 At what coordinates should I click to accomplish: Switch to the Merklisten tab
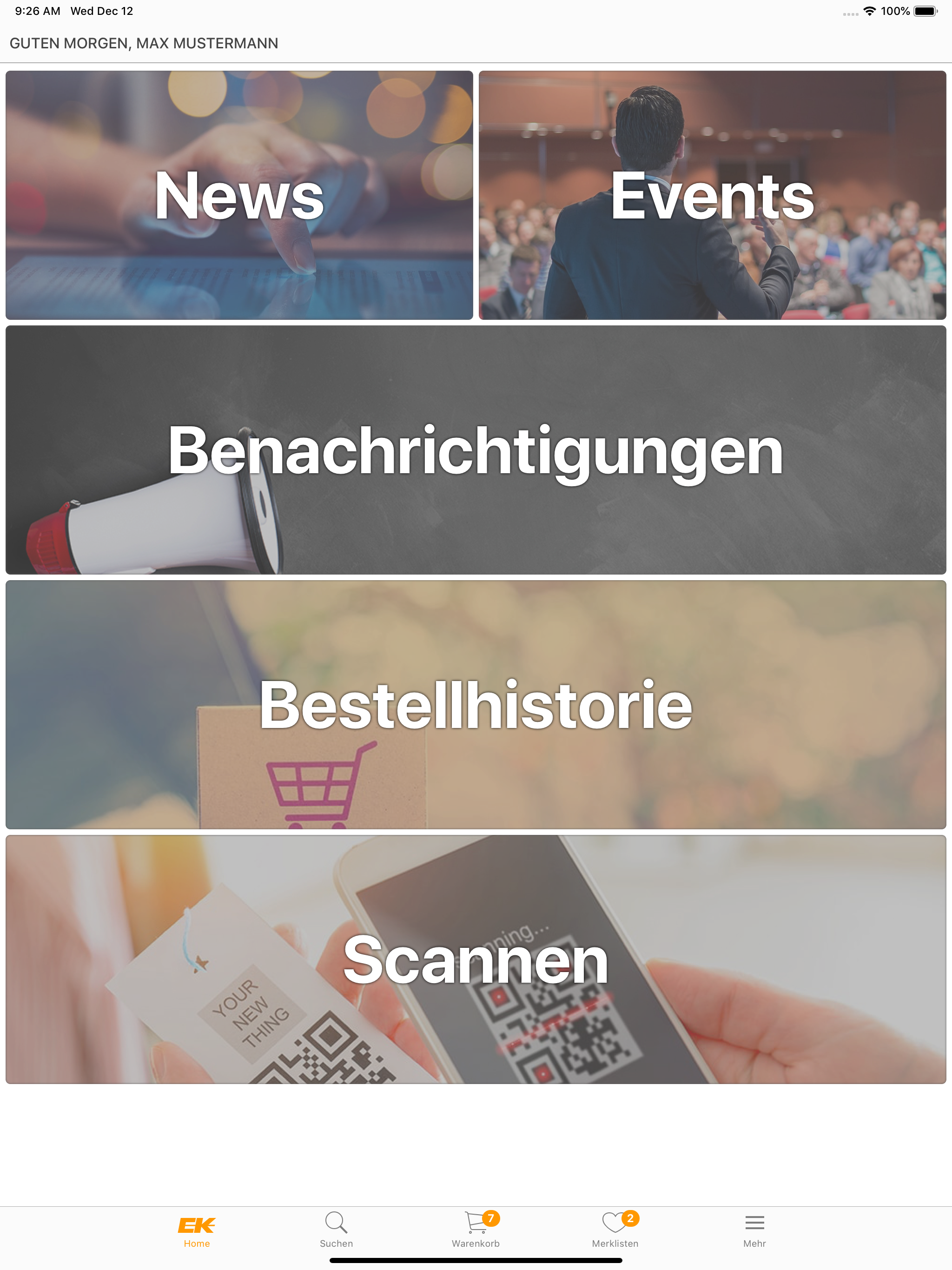615,1231
